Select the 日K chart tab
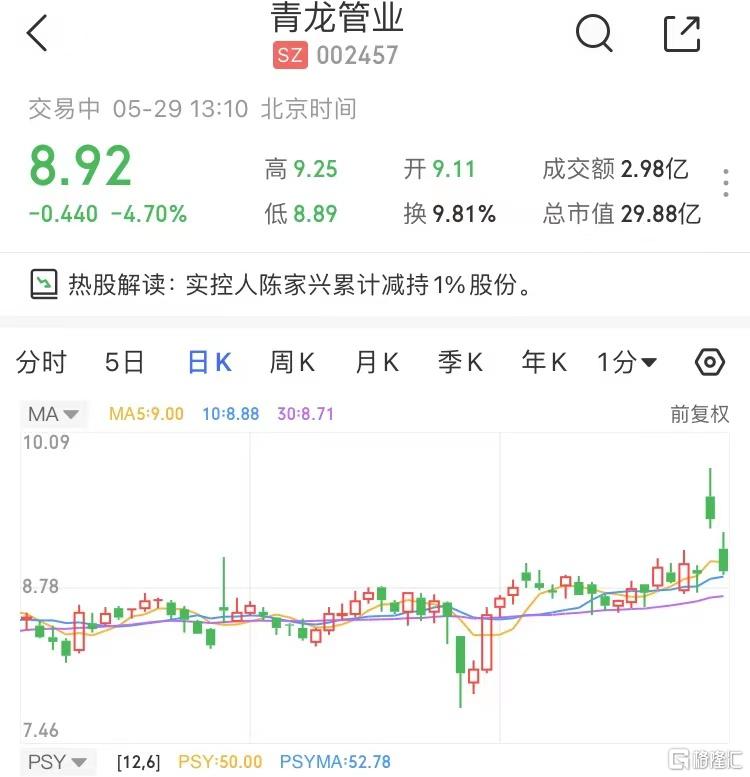 [209, 362]
